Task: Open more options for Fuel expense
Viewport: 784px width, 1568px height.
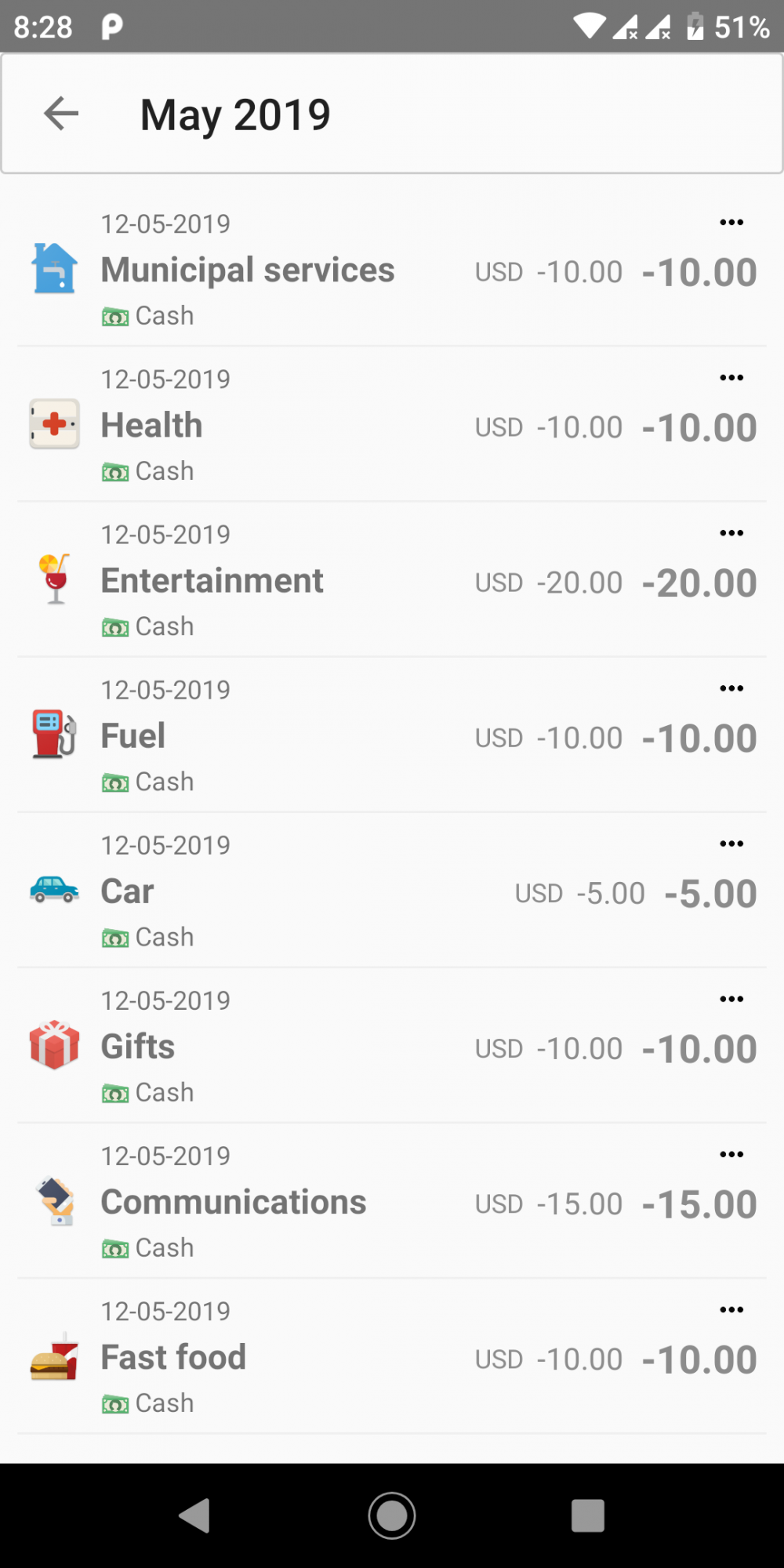Action: [731, 688]
